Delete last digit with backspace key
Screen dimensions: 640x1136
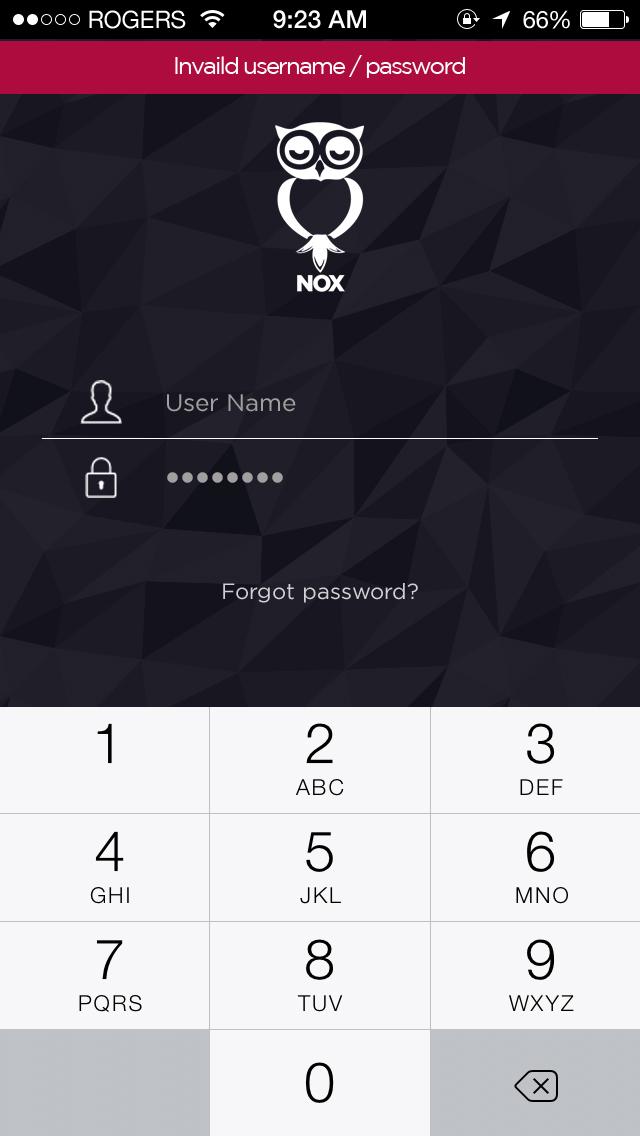coord(536,1085)
